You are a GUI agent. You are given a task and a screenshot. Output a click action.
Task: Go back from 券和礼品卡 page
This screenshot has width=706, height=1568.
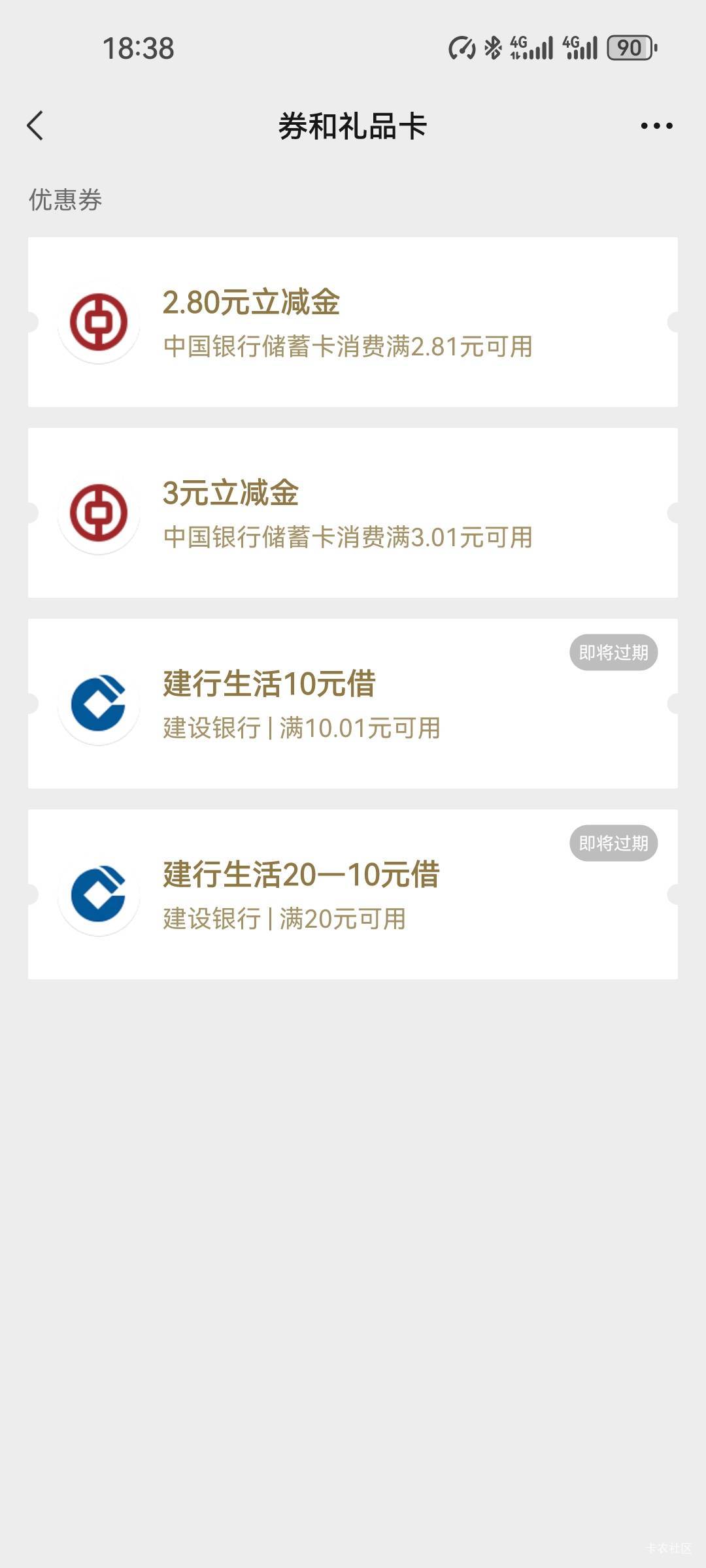[35, 125]
